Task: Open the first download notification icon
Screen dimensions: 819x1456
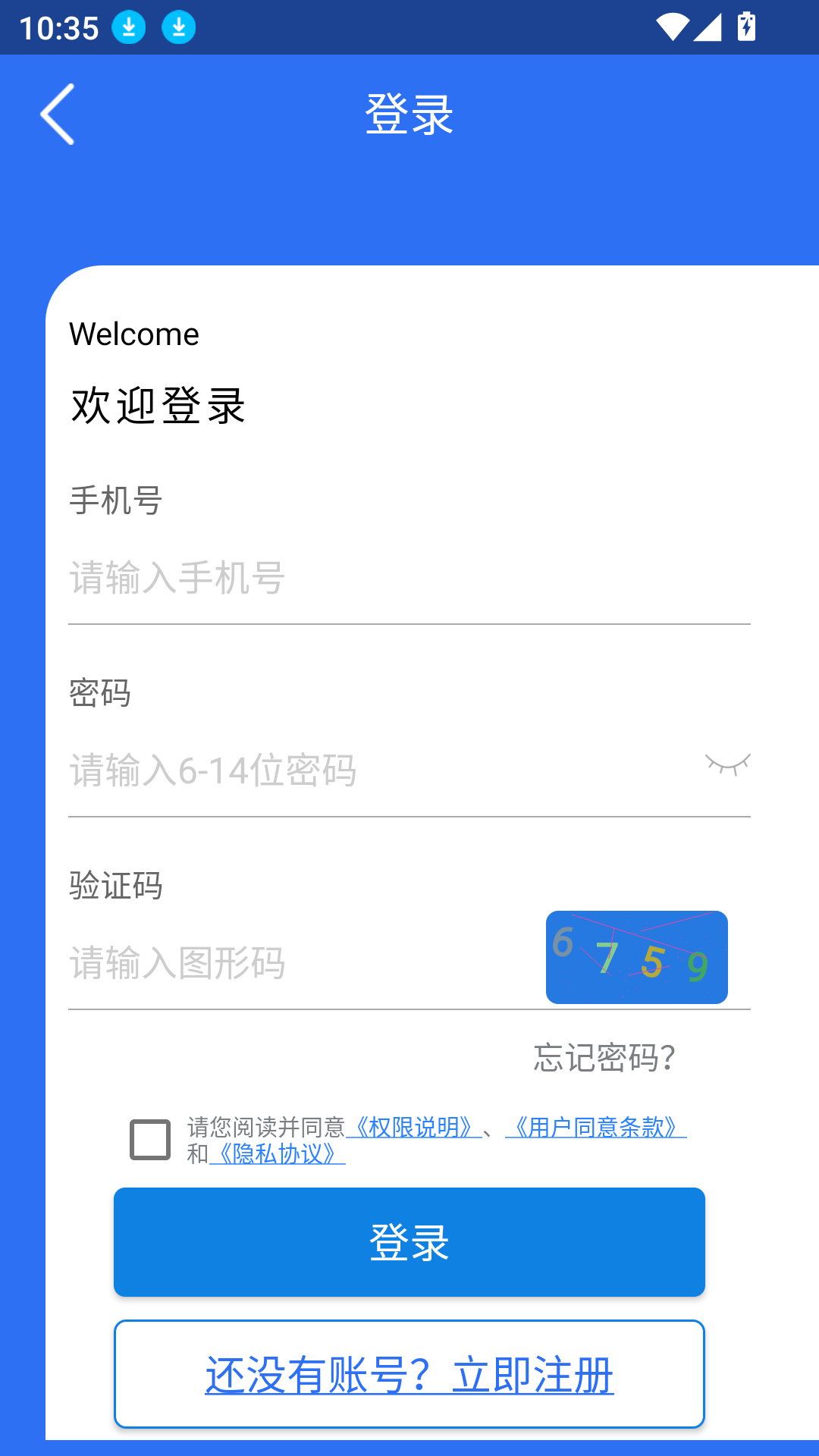Action: [x=127, y=27]
